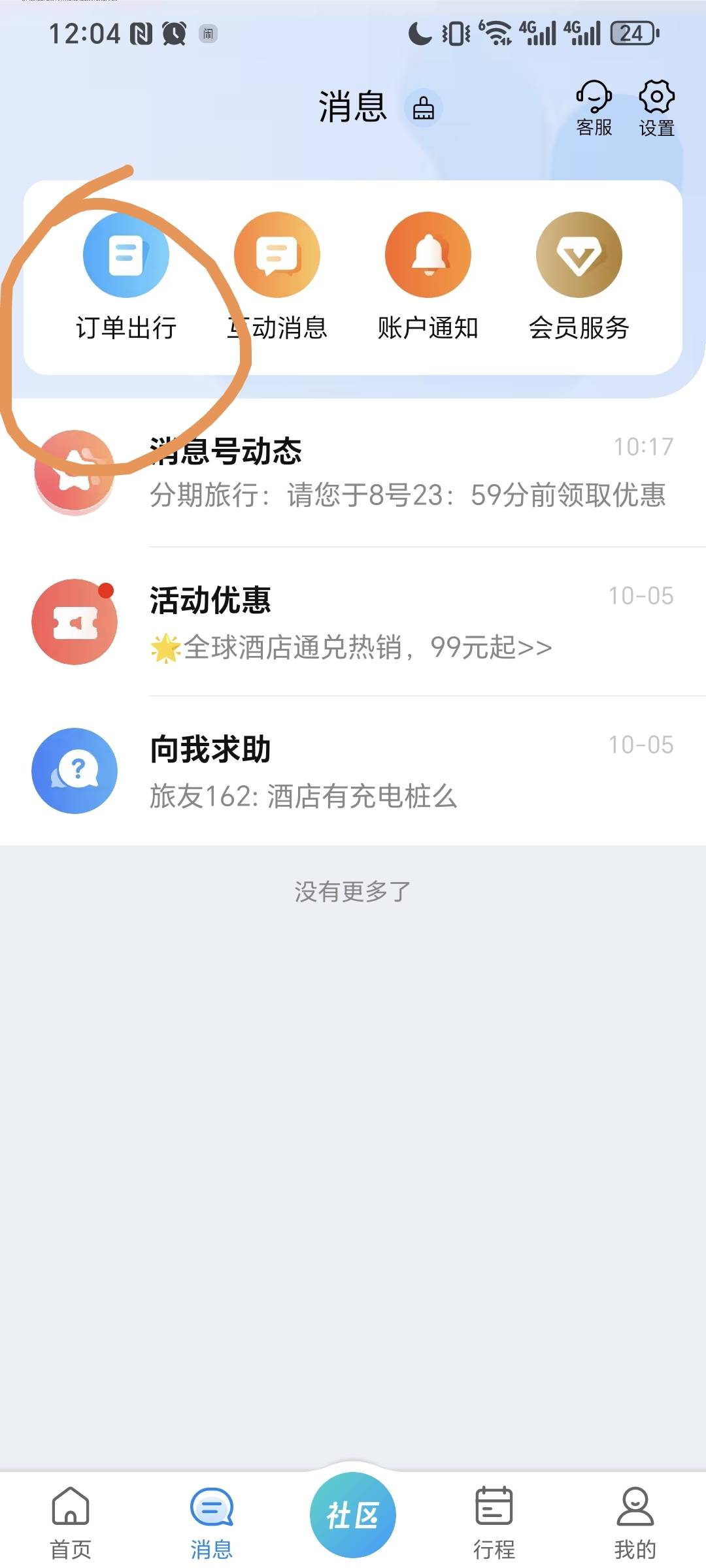Go to the 社区 community tab
706x1568 pixels.
(x=353, y=1514)
